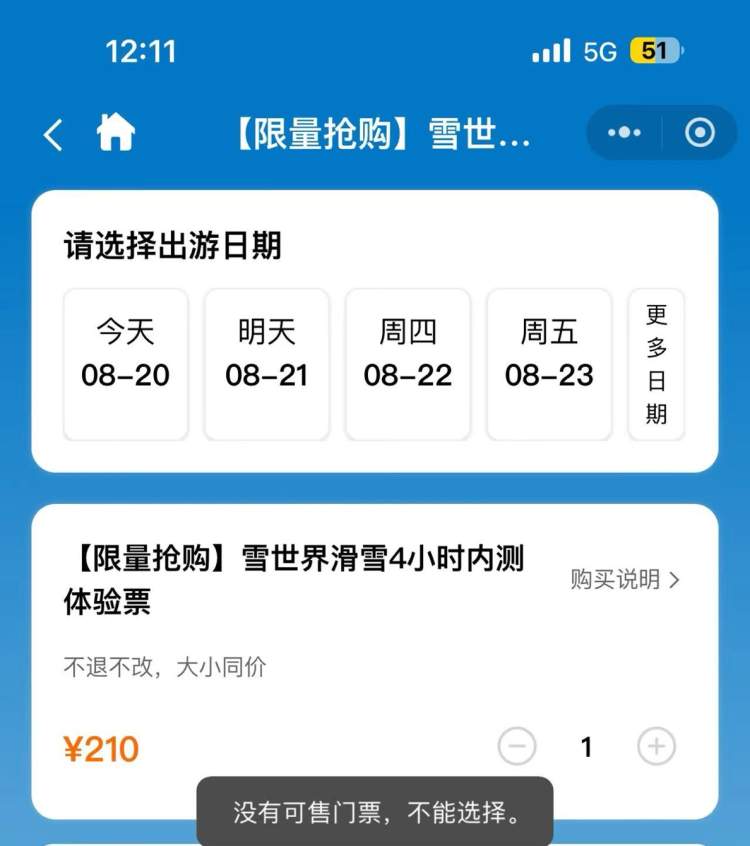Open the mini program more options menu

[624, 132]
